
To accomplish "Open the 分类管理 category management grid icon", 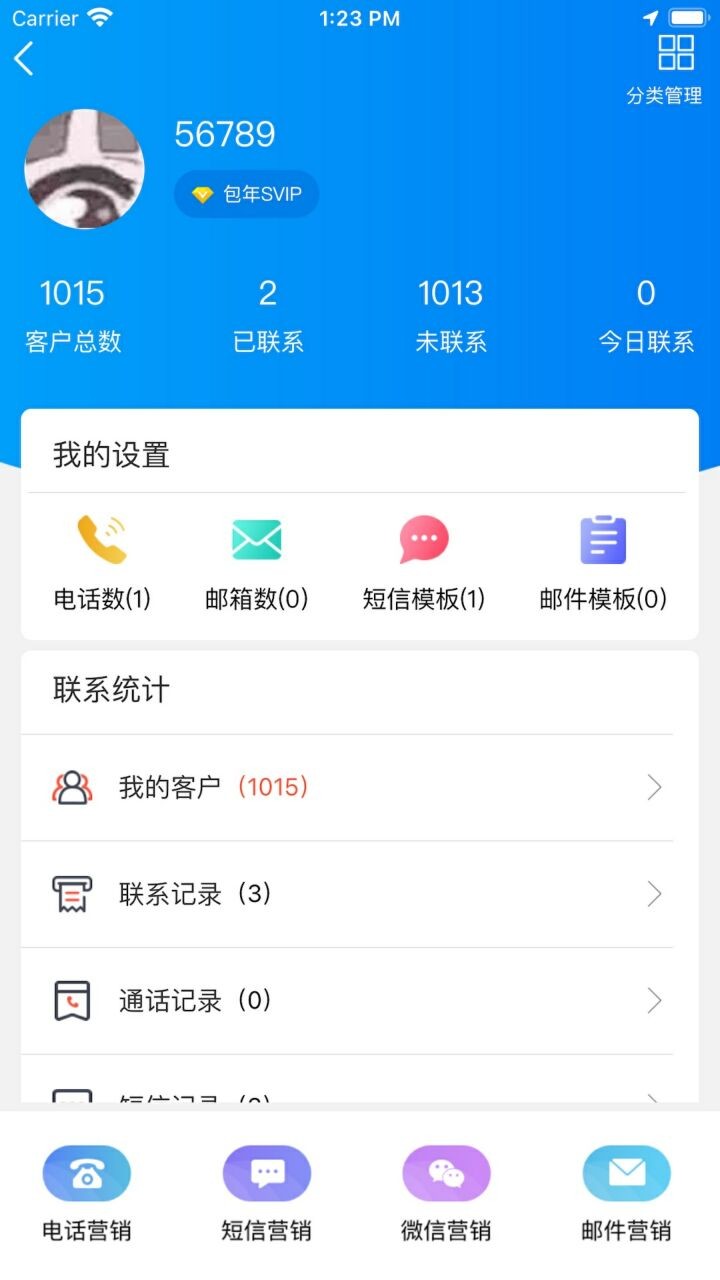I will coord(679,51).
